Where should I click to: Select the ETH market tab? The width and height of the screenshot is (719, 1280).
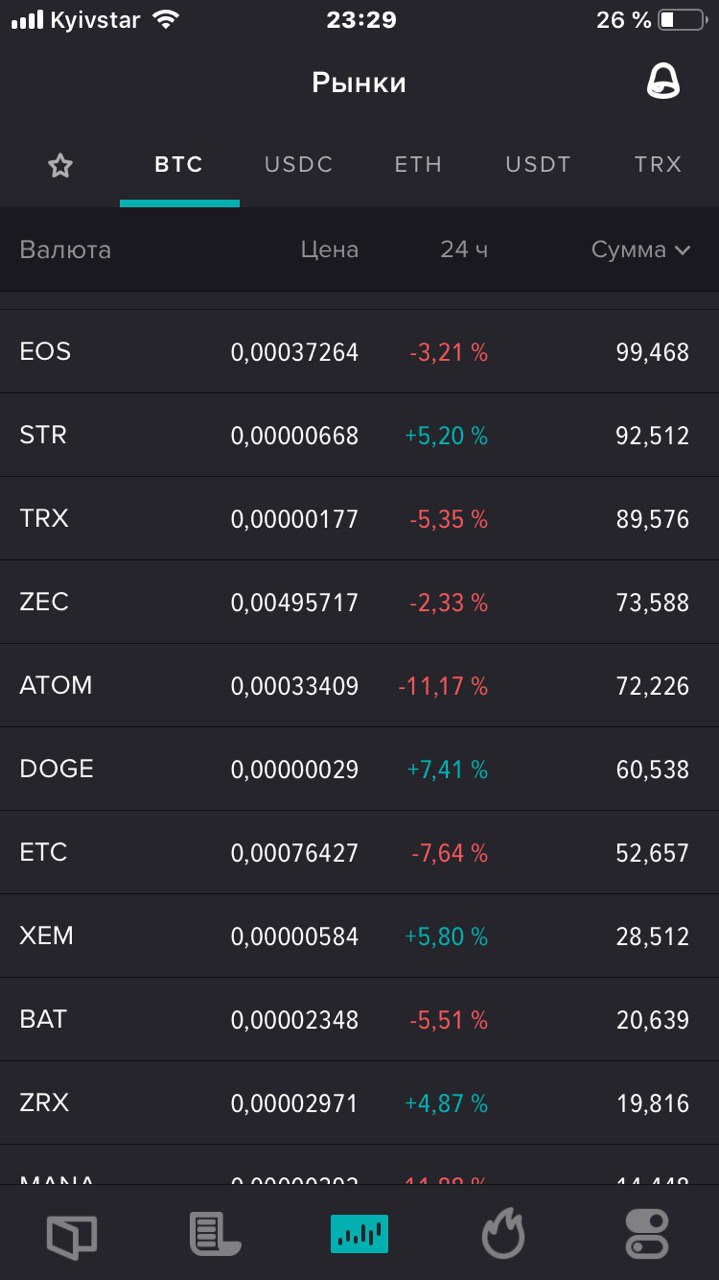(x=418, y=165)
